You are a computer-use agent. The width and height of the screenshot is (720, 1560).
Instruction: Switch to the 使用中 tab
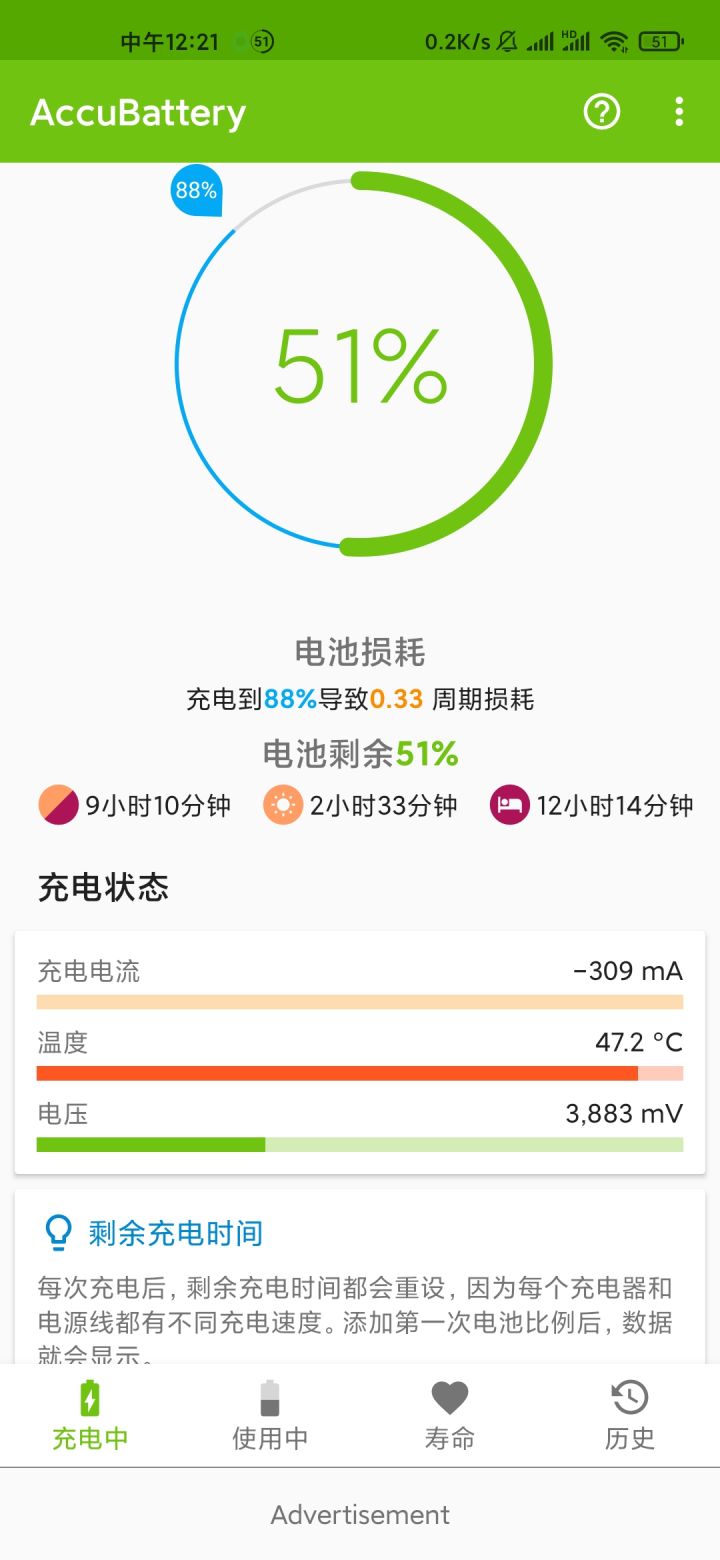click(270, 1415)
